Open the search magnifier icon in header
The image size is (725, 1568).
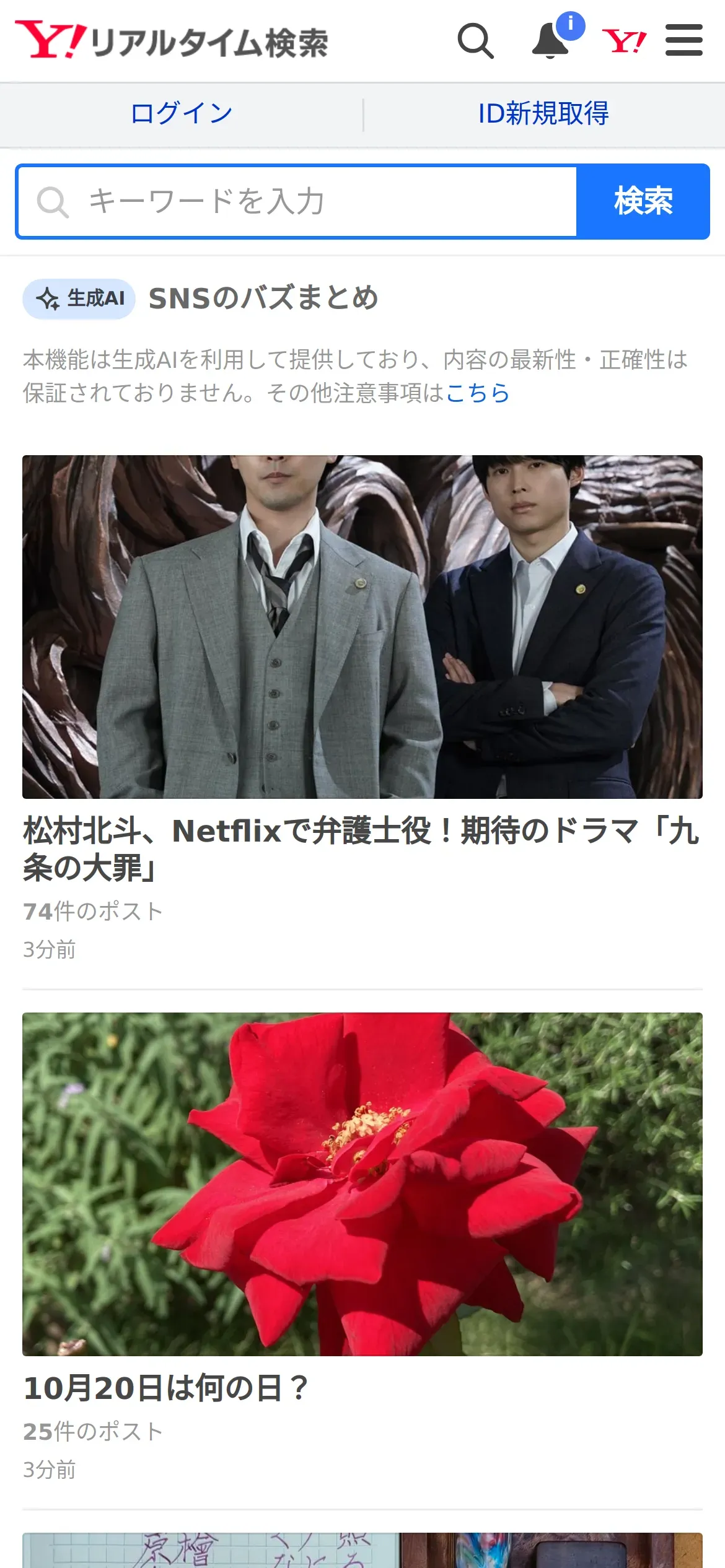(475, 41)
